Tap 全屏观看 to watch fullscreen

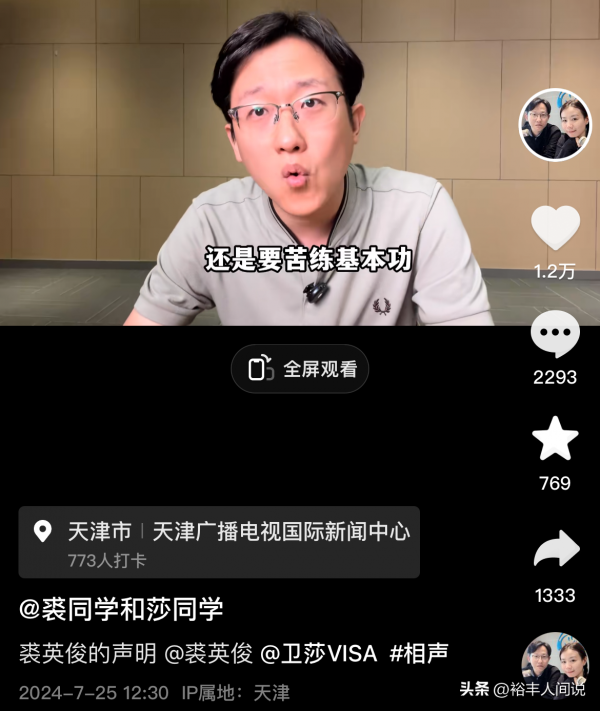tap(300, 369)
